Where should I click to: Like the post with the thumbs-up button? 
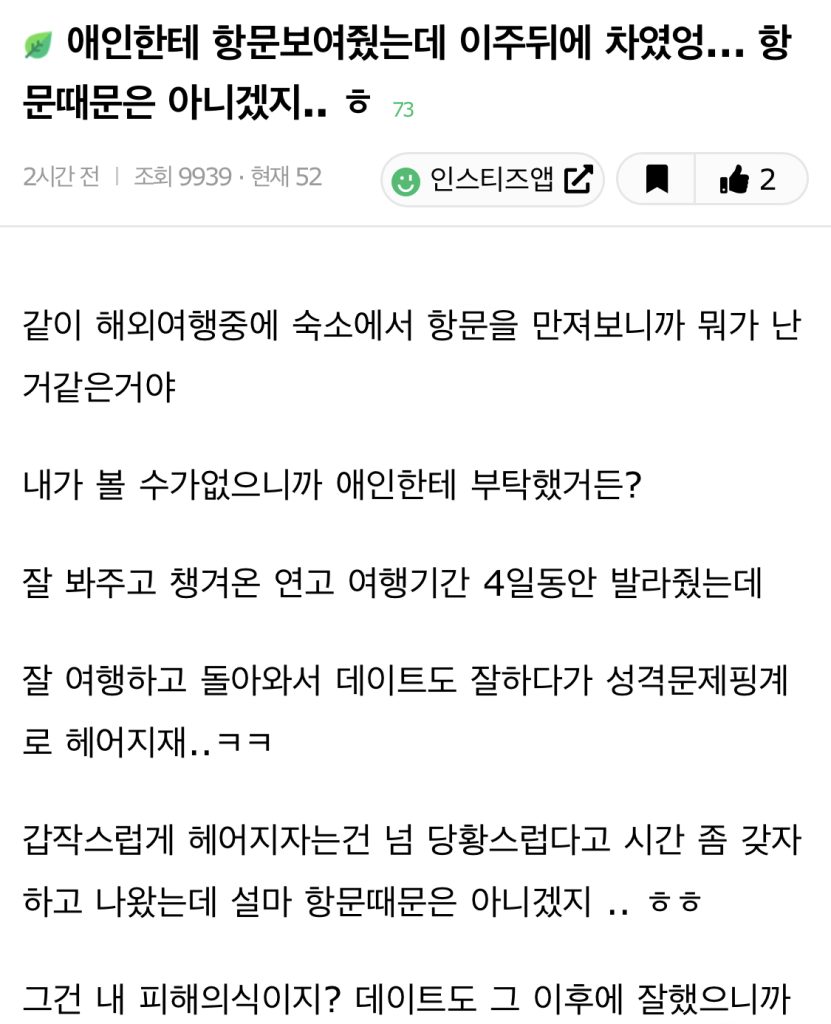(x=748, y=180)
